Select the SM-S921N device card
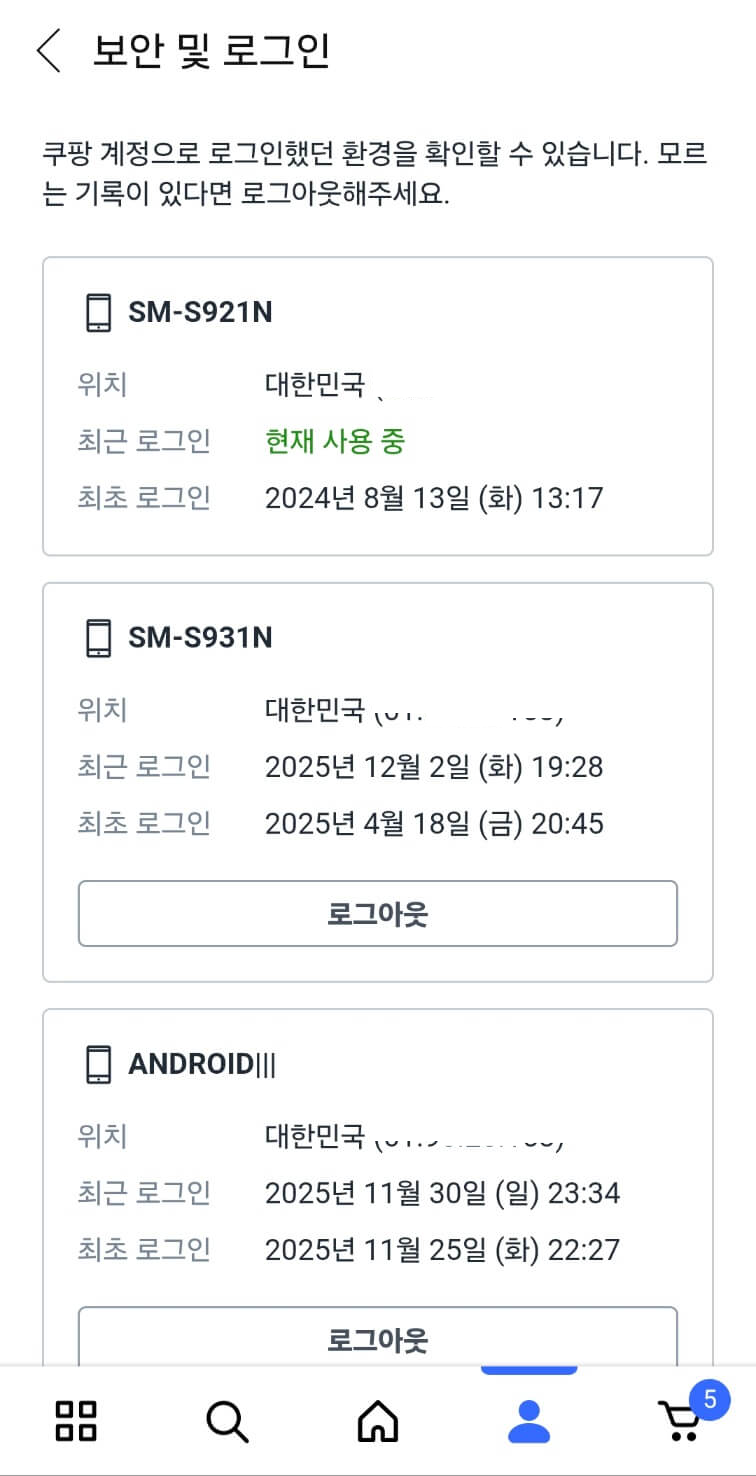Screen dimensions: 756x1476 point(377,403)
